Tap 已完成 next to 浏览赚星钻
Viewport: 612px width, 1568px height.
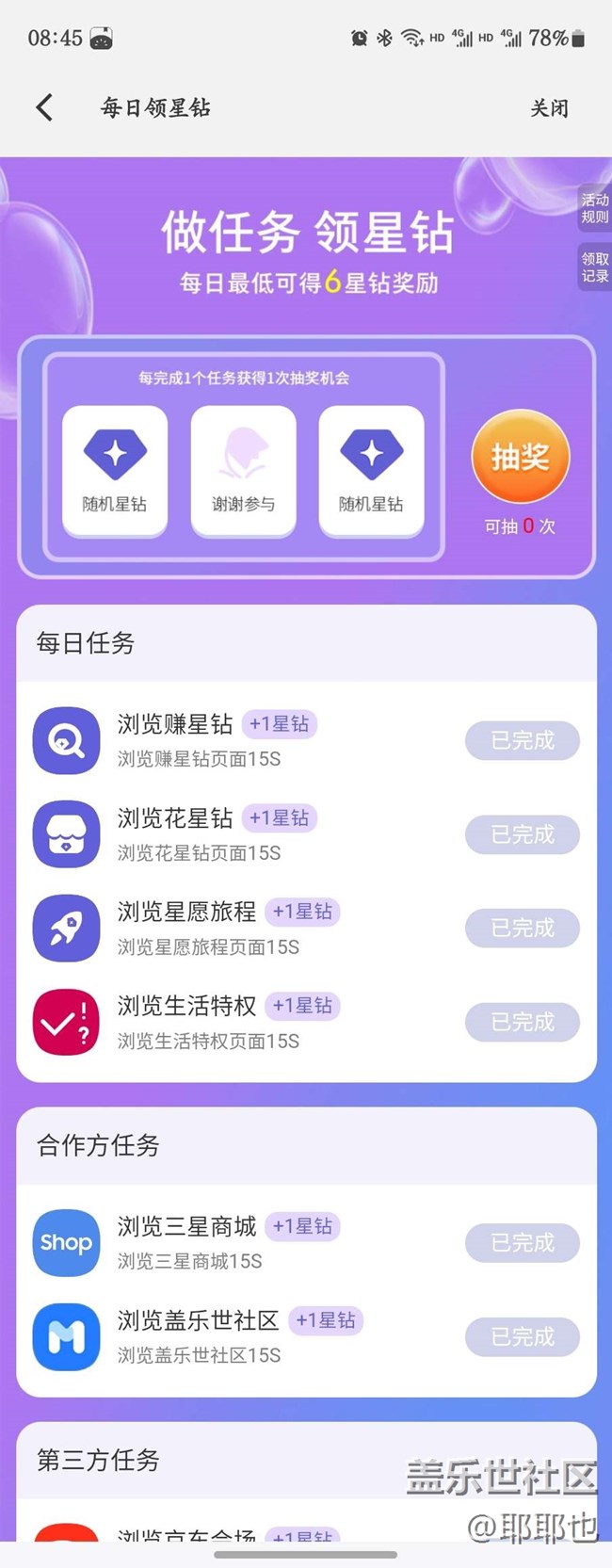tap(523, 741)
